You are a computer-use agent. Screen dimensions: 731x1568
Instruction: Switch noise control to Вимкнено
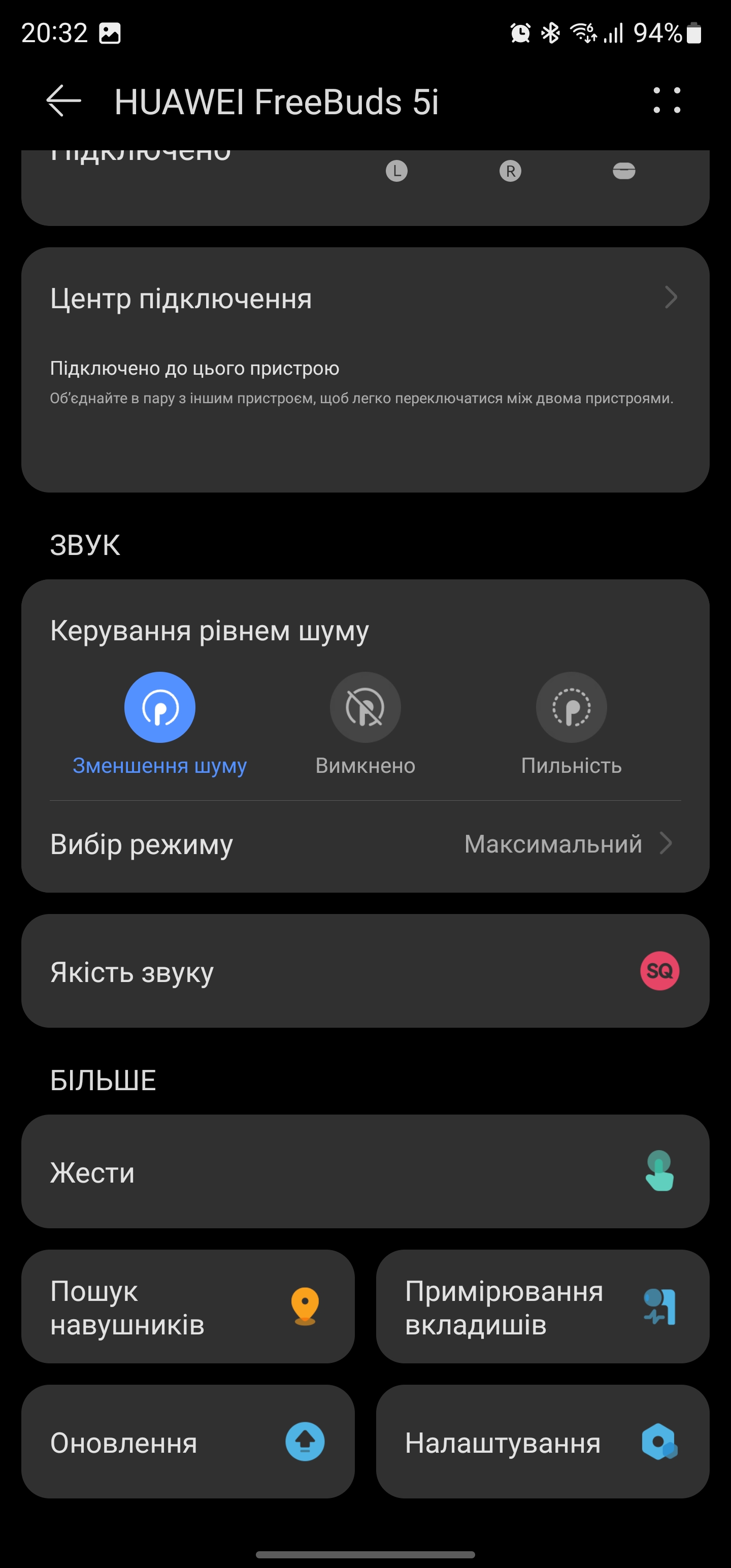click(365, 707)
